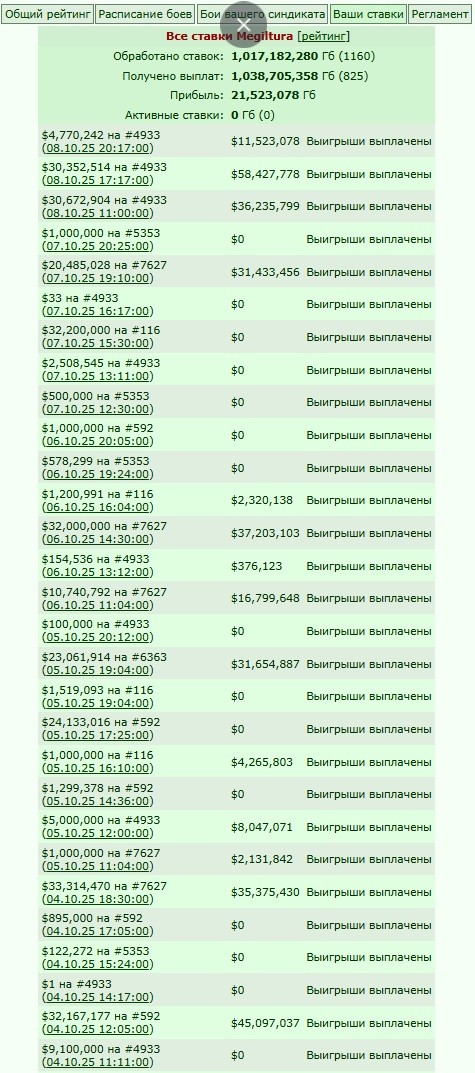Screen dimensions: 475x1073
Task: Select the Ваши ставки tab
Action: pyautogui.click(x=368, y=14)
